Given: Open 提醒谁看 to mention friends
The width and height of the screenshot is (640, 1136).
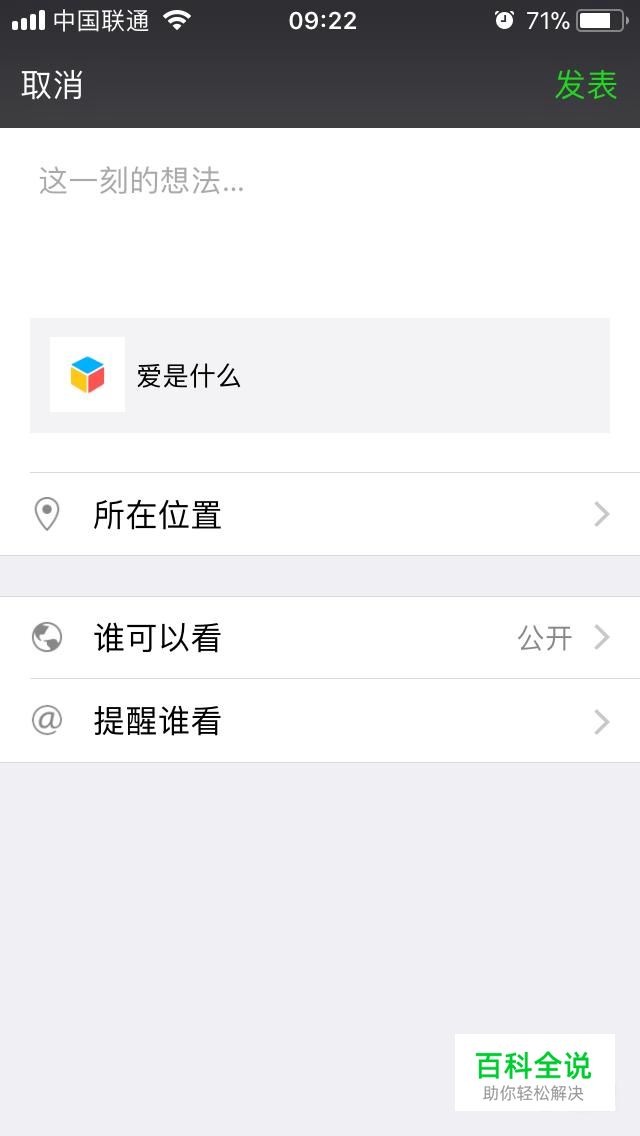Looking at the screenshot, I should coord(320,721).
